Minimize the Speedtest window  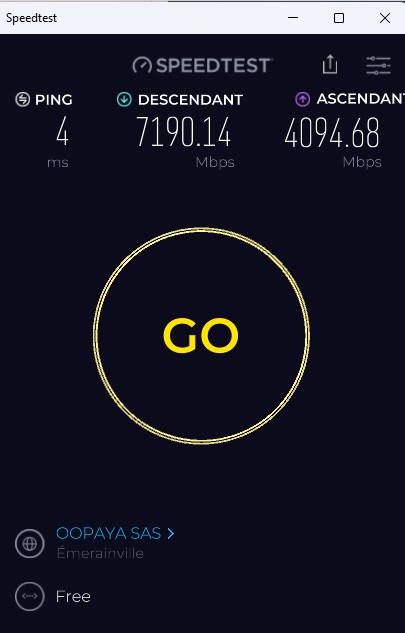(293, 18)
